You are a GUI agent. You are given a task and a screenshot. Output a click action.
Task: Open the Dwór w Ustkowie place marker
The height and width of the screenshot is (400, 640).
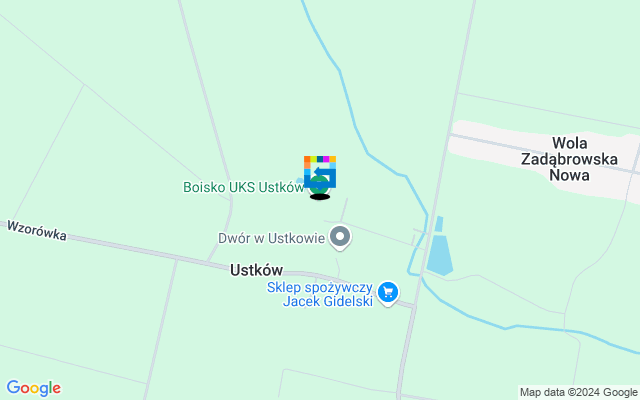[x=340, y=238]
